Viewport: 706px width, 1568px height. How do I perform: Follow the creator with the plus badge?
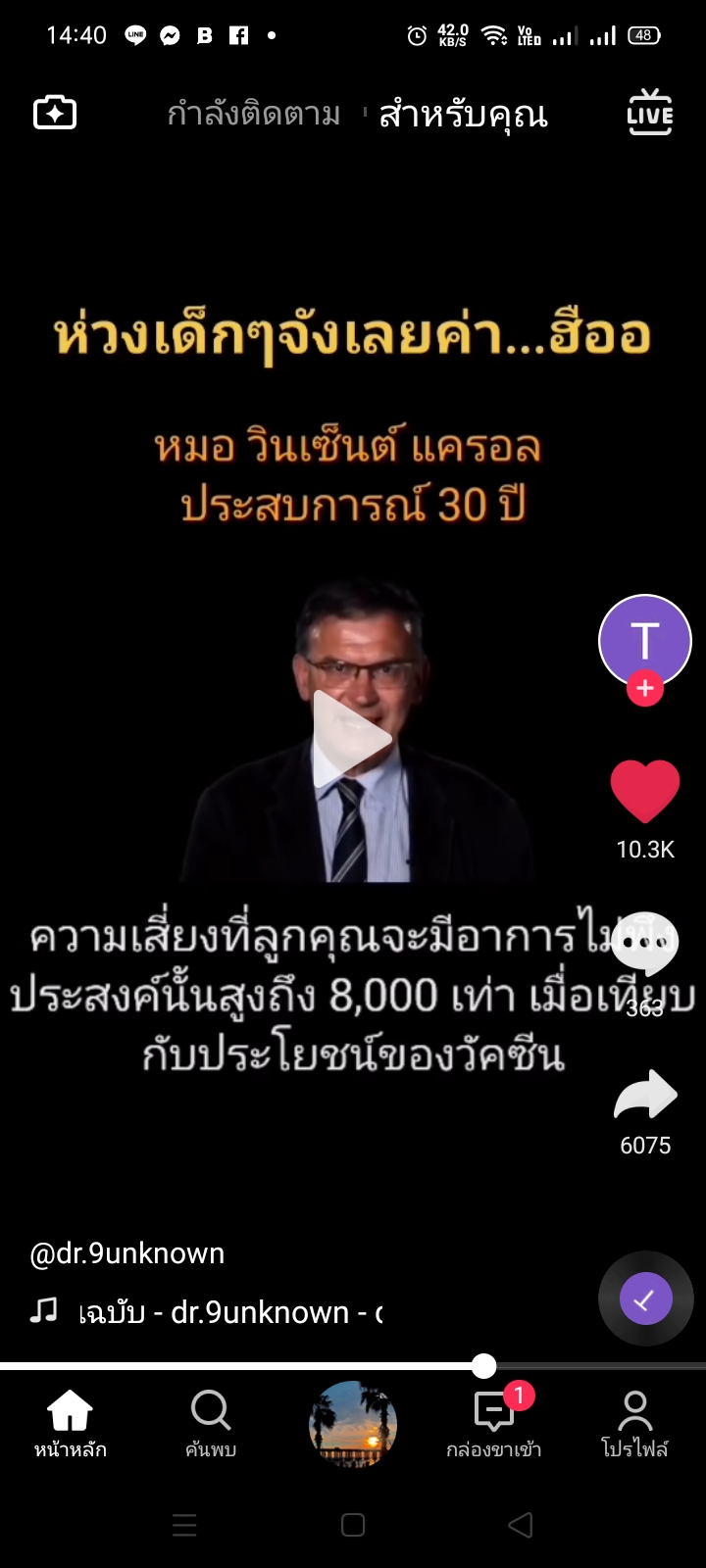tap(645, 689)
